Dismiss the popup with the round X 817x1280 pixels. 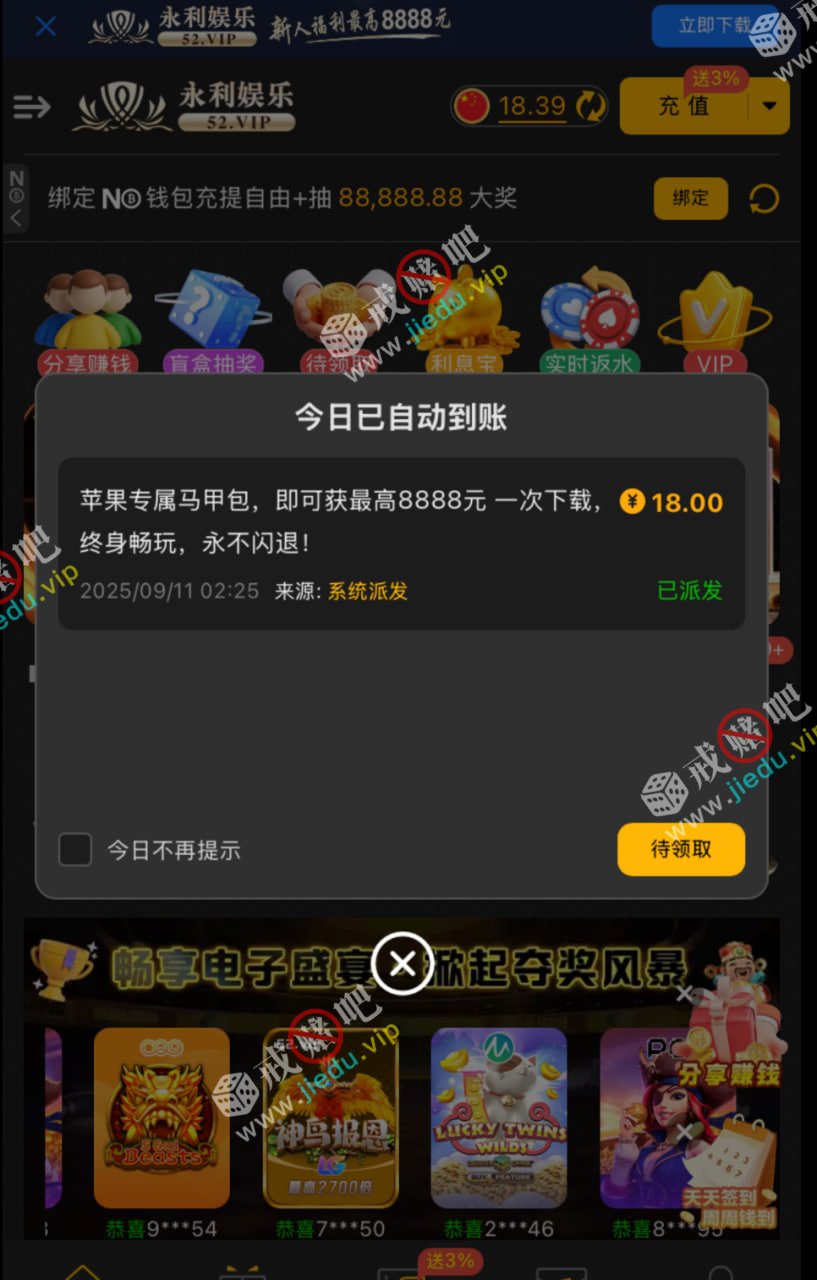402,964
